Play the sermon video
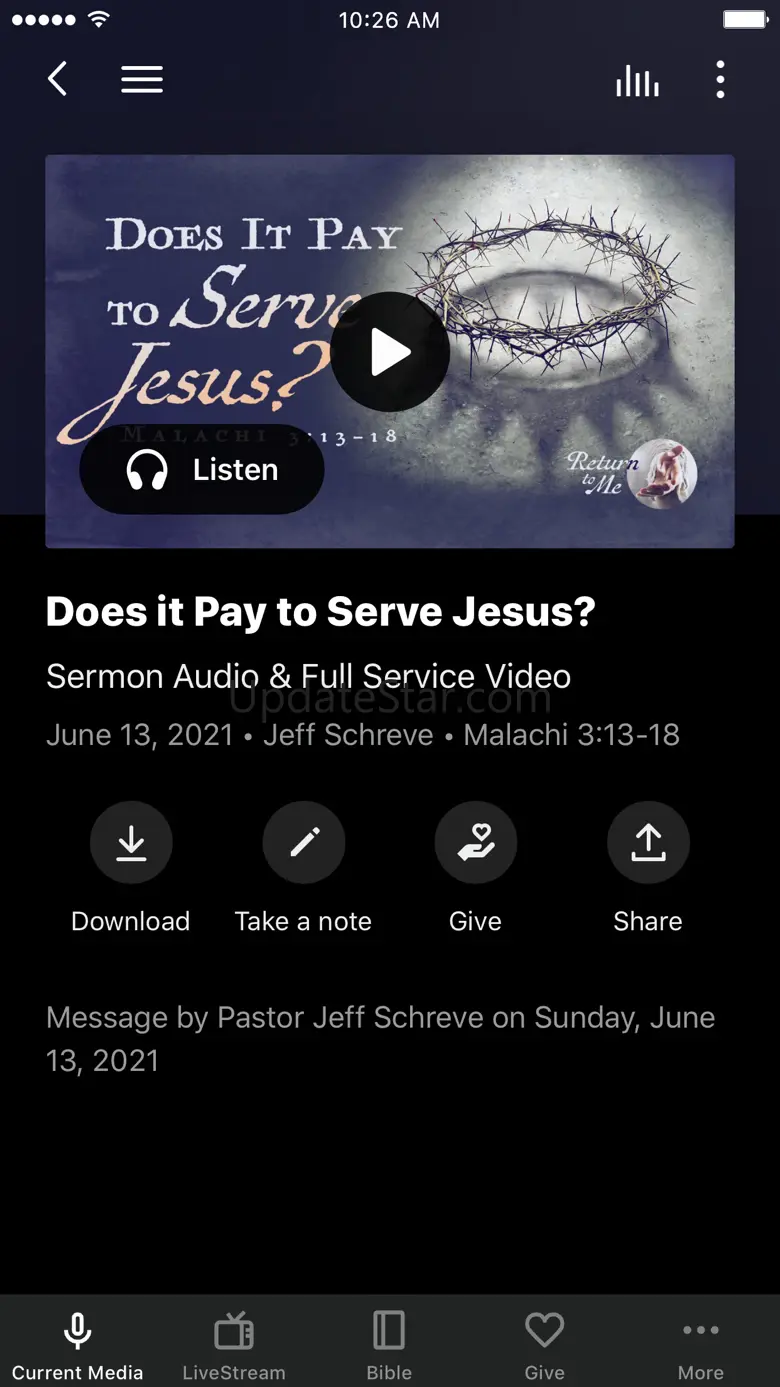The width and height of the screenshot is (780, 1387). [389, 352]
